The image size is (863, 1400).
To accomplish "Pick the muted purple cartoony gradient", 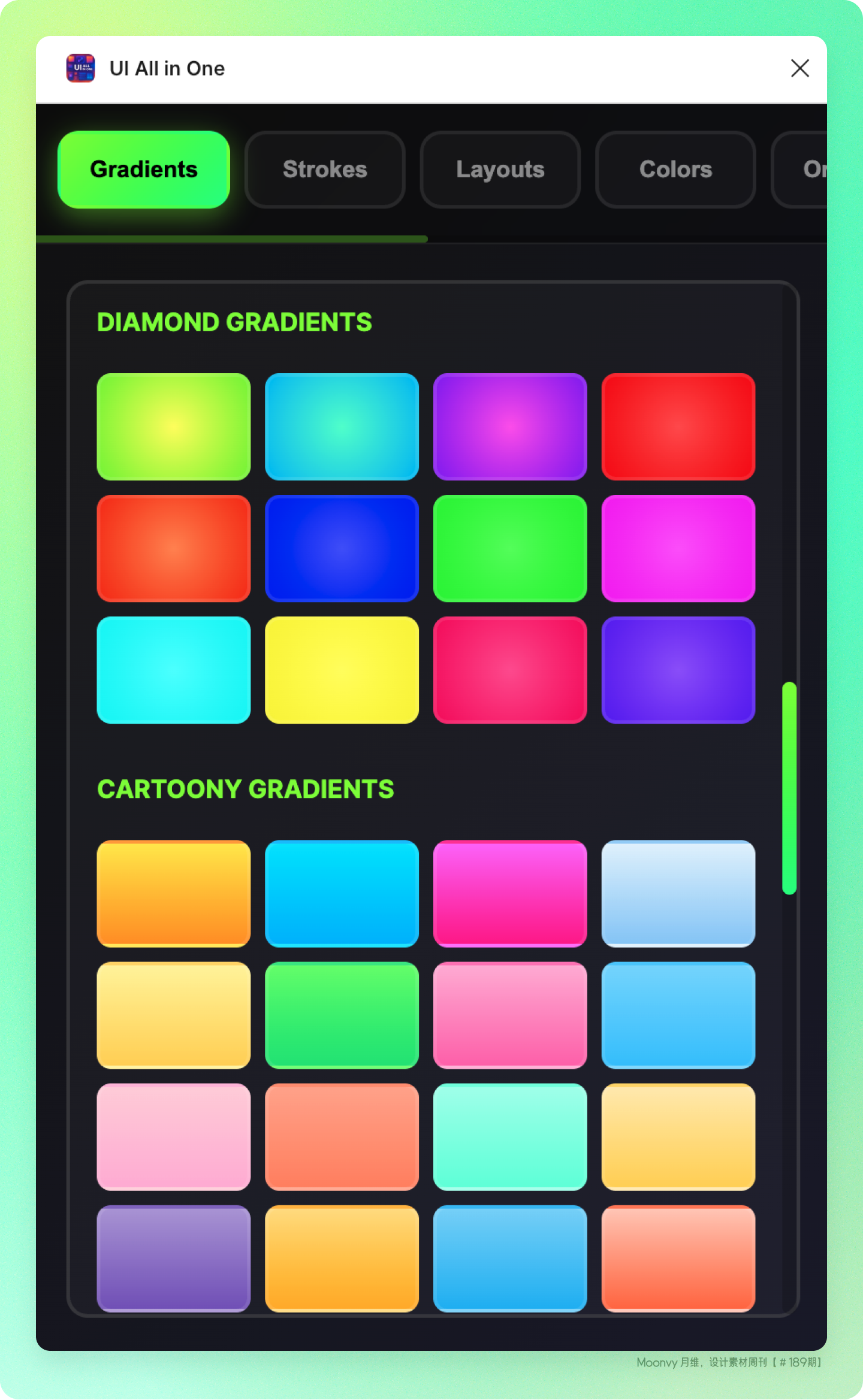I will (174, 1258).
